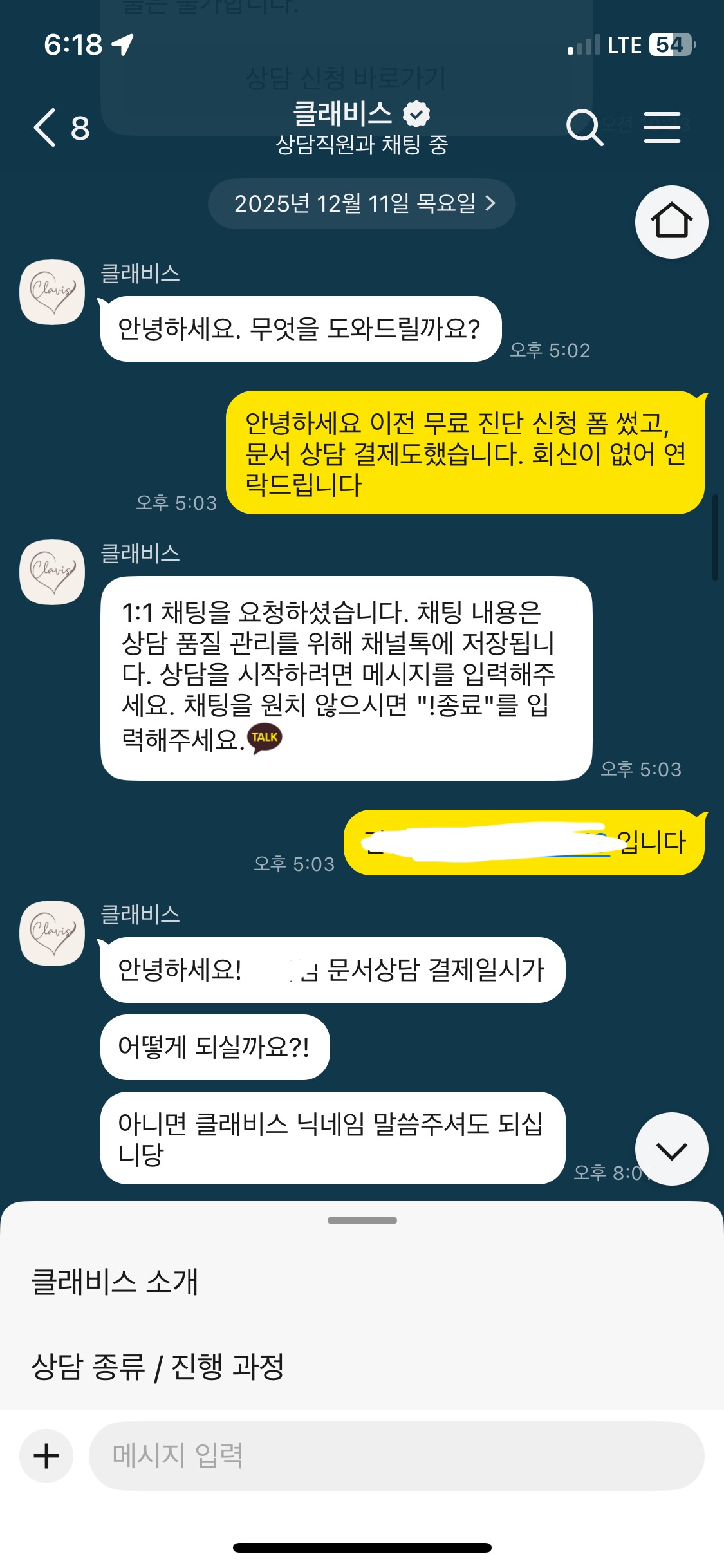The image size is (724, 1568).
Task: Open the 2025년 12월 11일 date picker
Action: point(362,204)
